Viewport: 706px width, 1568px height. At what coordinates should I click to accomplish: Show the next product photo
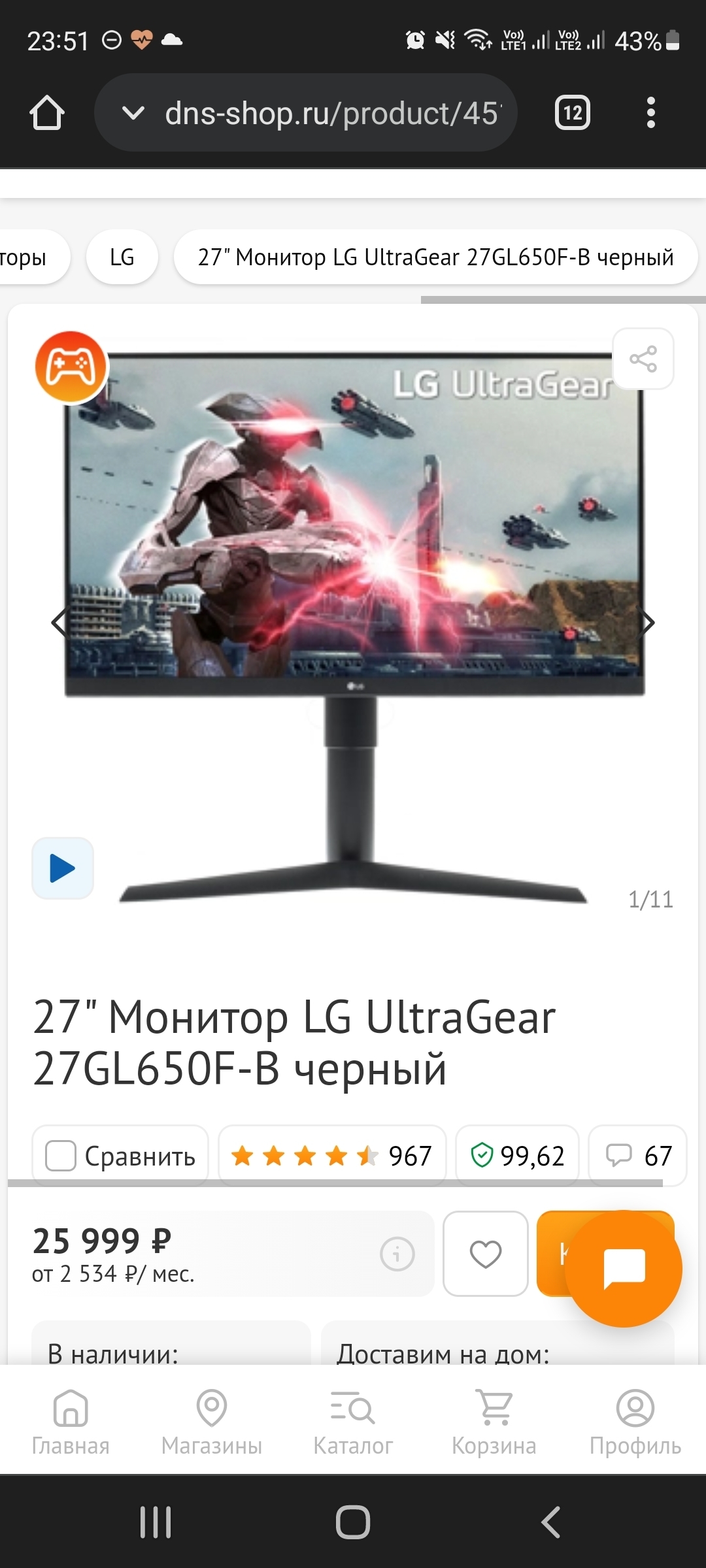pos(647,623)
